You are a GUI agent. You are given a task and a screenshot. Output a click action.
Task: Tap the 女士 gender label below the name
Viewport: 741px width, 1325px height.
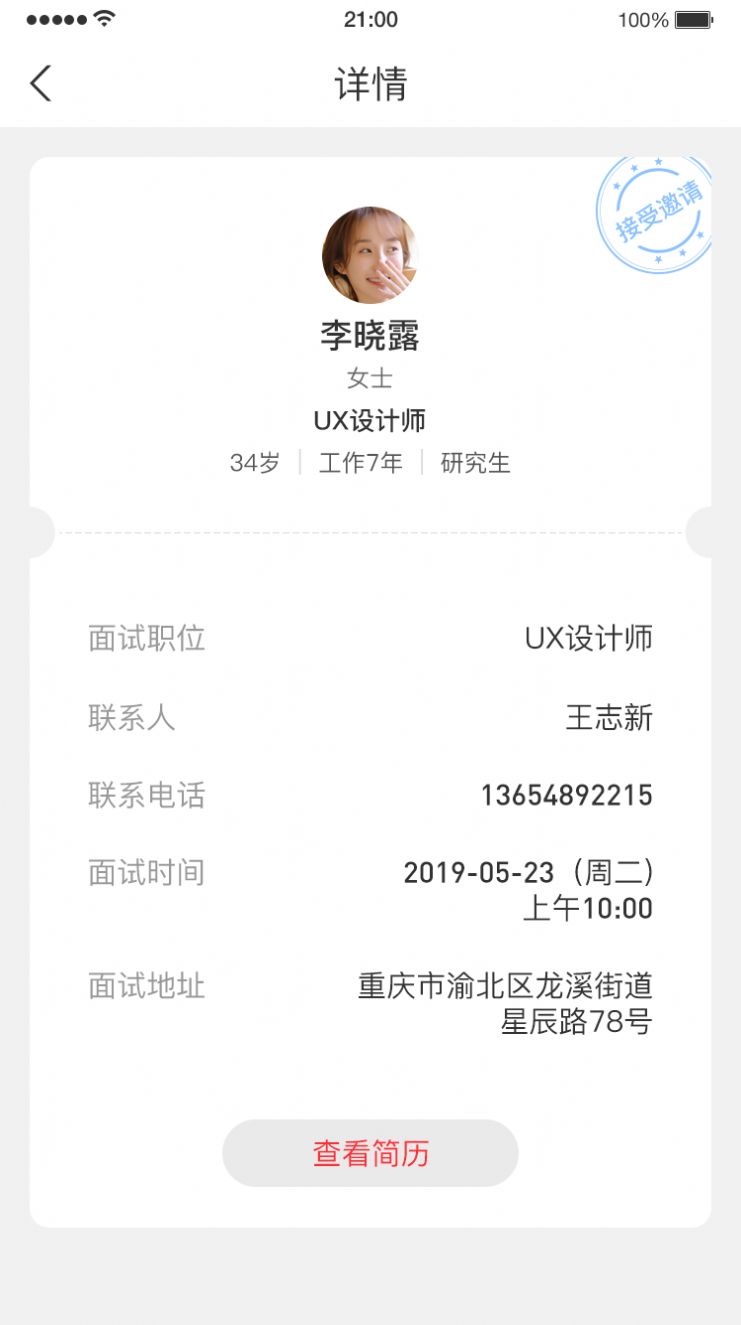370,379
